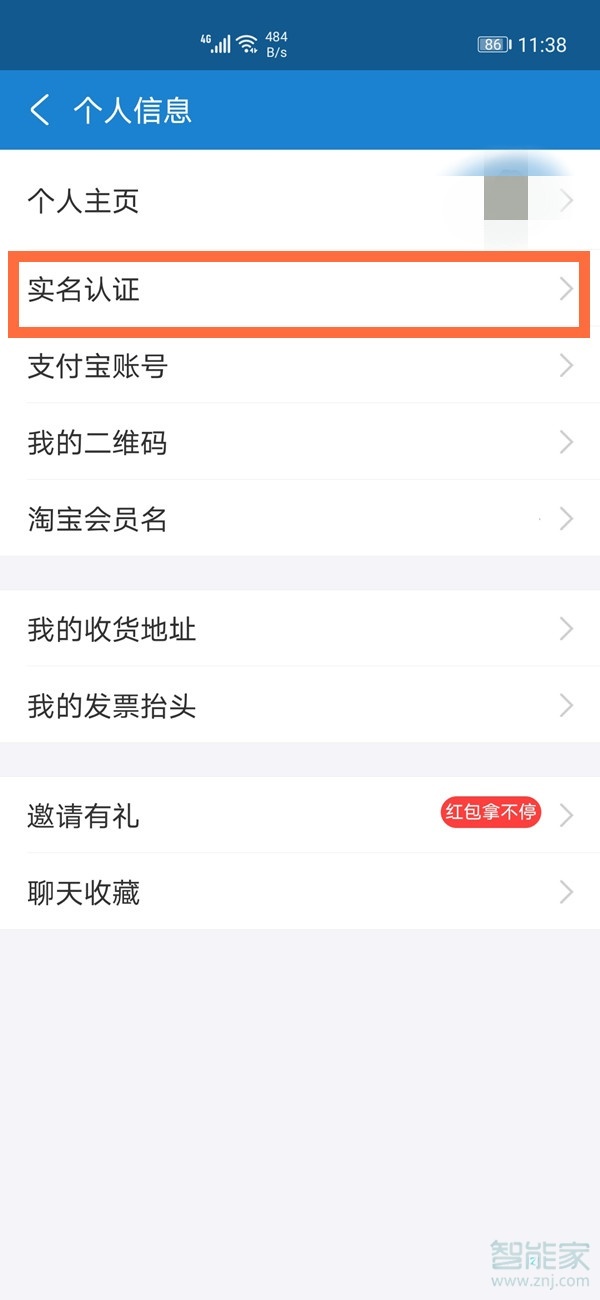This screenshot has height=1300, width=600.
Task: Open 邀请有礼 row
Action: [300, 816]
